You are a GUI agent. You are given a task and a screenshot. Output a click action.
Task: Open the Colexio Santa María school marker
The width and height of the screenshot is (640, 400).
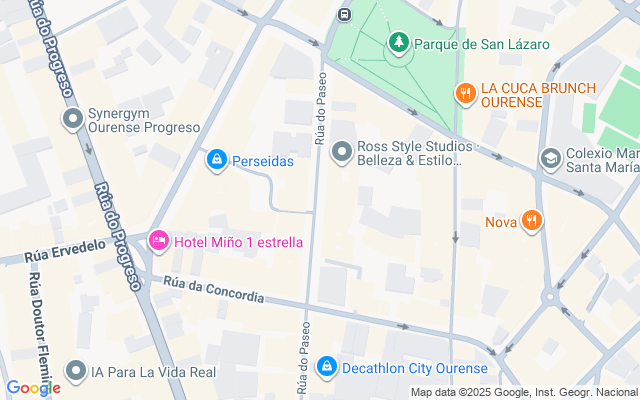[551, 159]
